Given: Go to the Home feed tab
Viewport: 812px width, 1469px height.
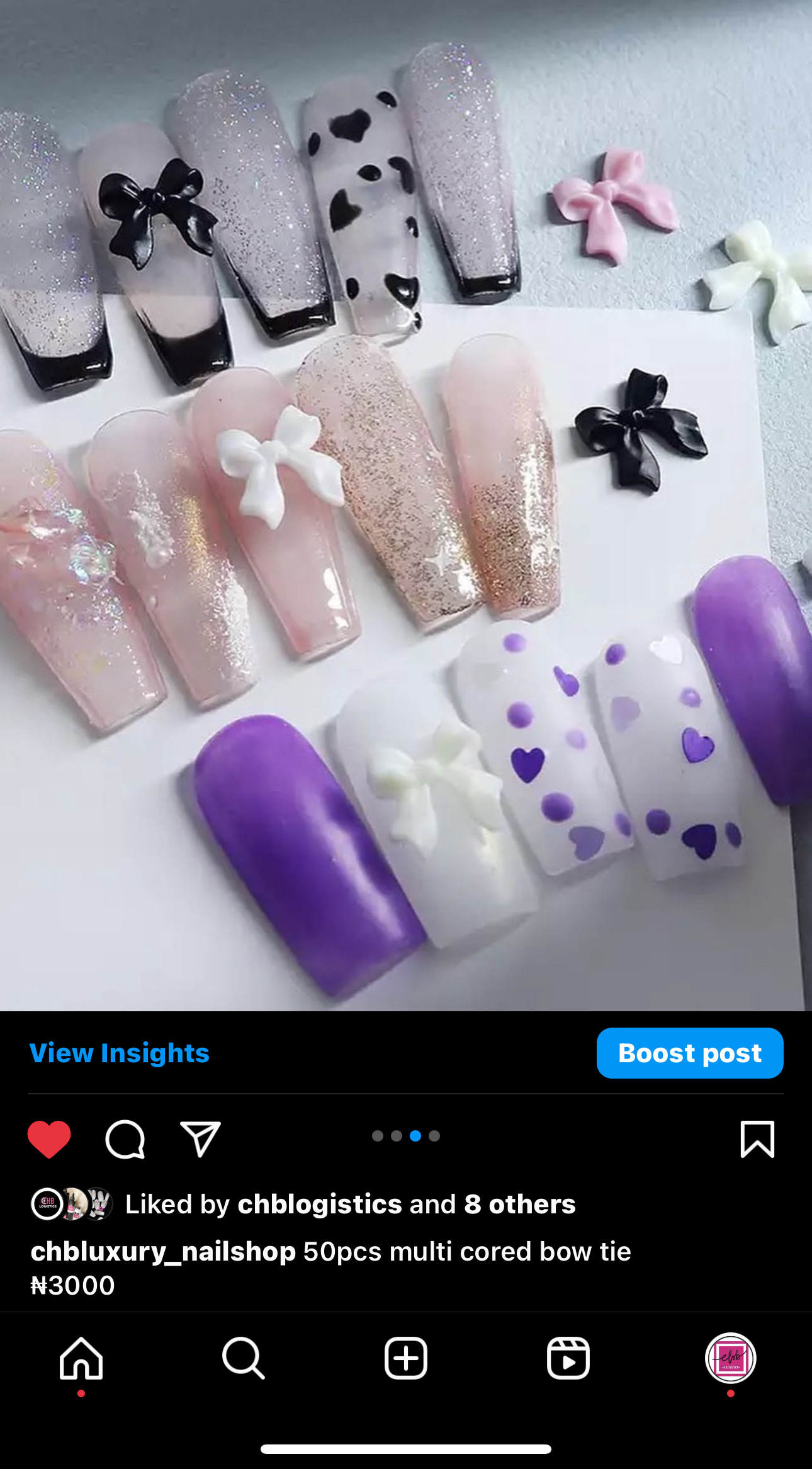Looking at the screenshot, I should click(x=81, y=1358).
